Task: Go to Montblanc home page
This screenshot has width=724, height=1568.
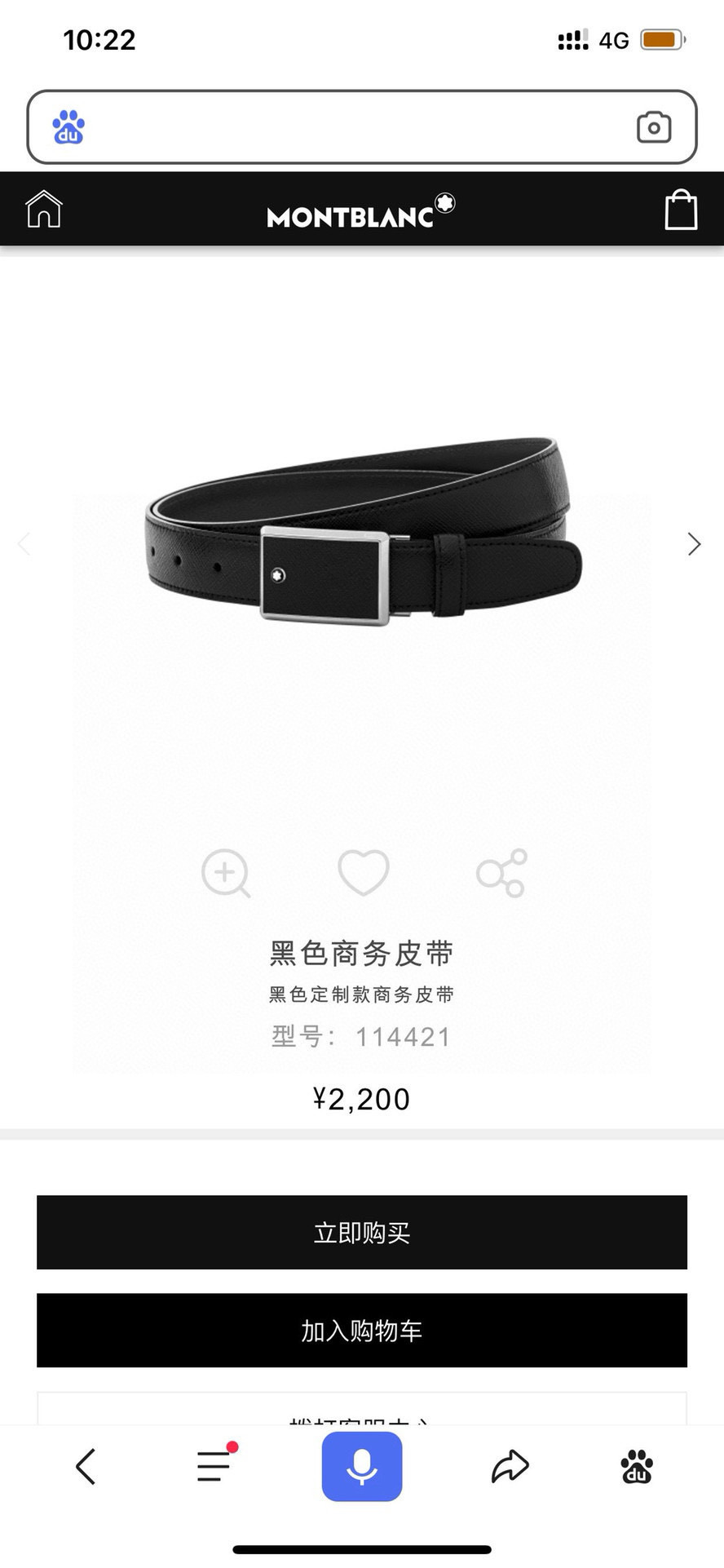Action: [x=44, y=209]
